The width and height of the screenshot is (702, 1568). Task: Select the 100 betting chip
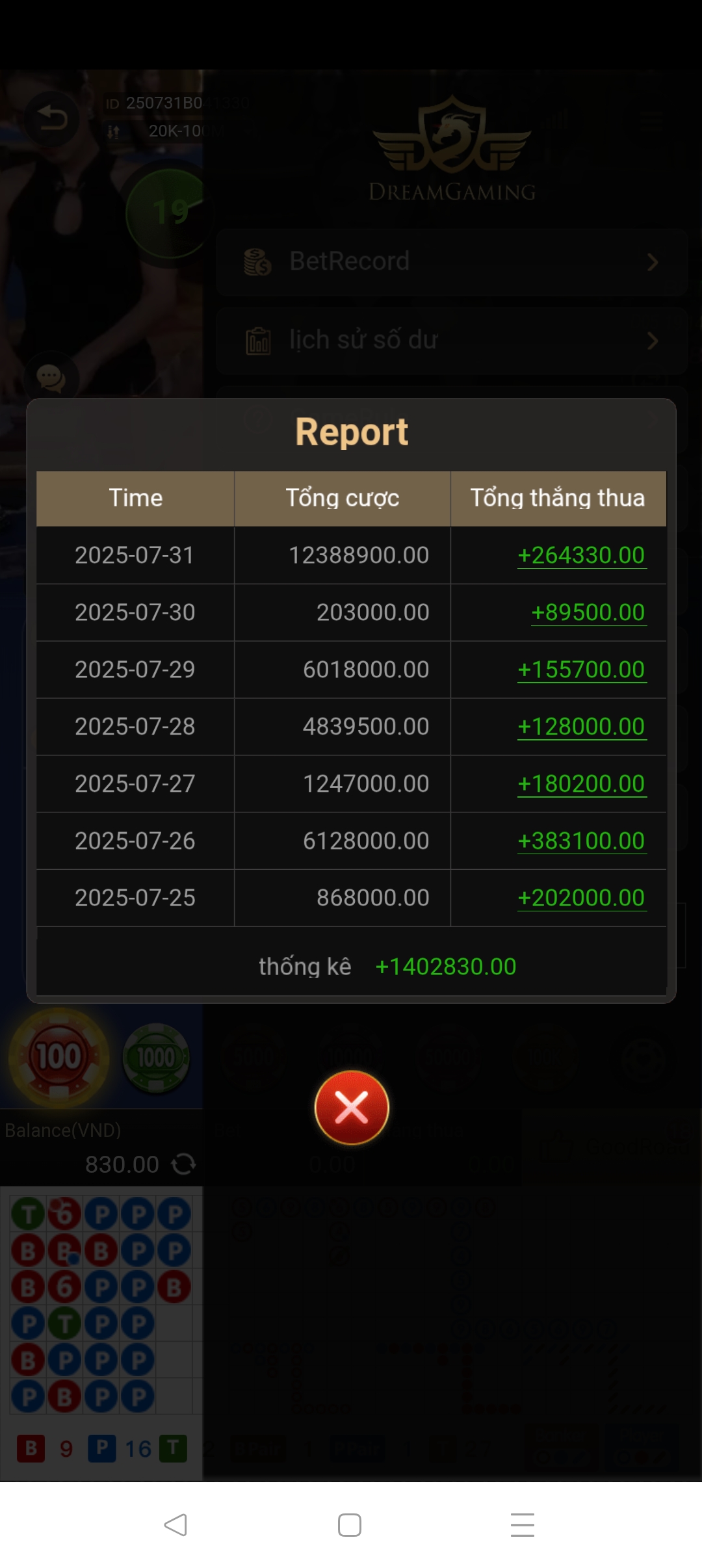tap(58, 1058)
